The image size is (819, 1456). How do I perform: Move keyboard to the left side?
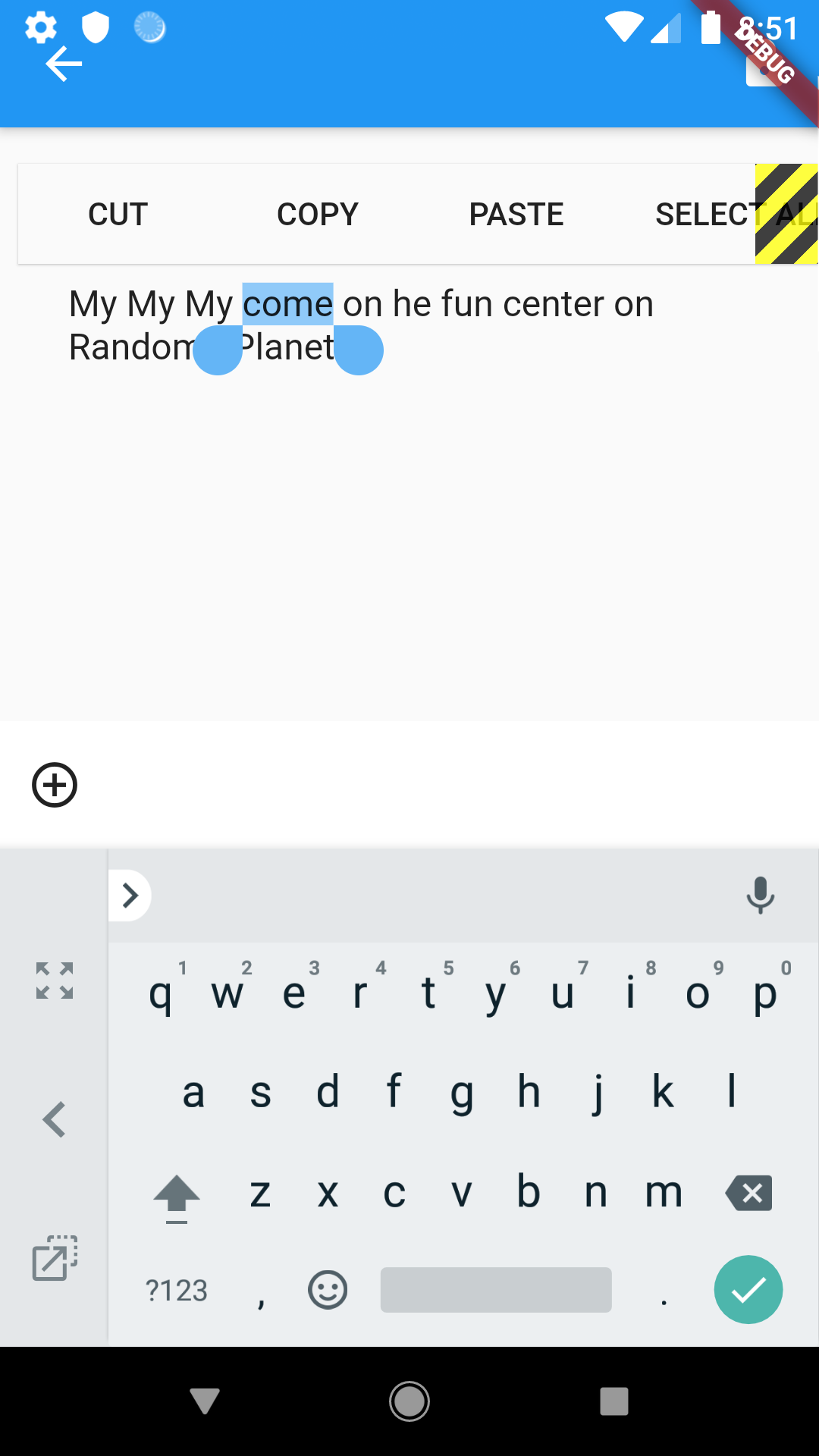coord(54,1119)
